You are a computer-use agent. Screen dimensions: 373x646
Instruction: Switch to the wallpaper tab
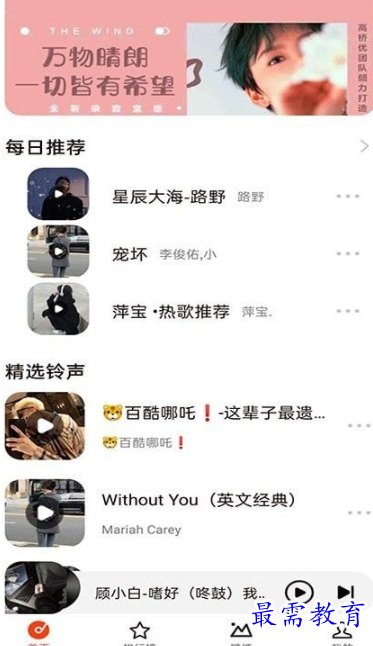(241, 633)
